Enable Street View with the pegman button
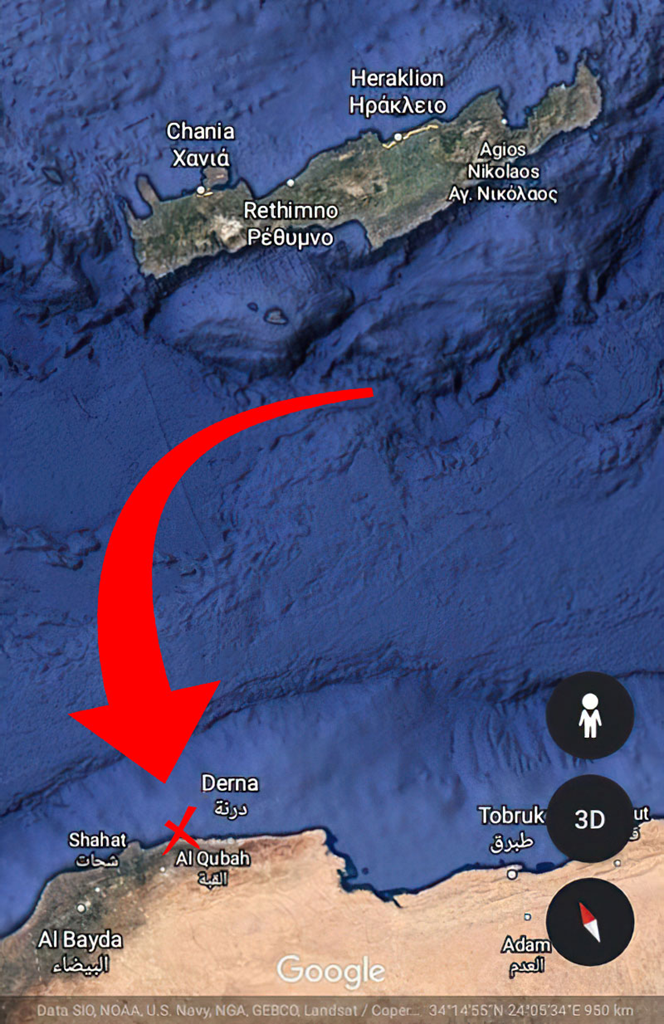664x1024 pixels. pyautogui.click(x=590, y=715)
